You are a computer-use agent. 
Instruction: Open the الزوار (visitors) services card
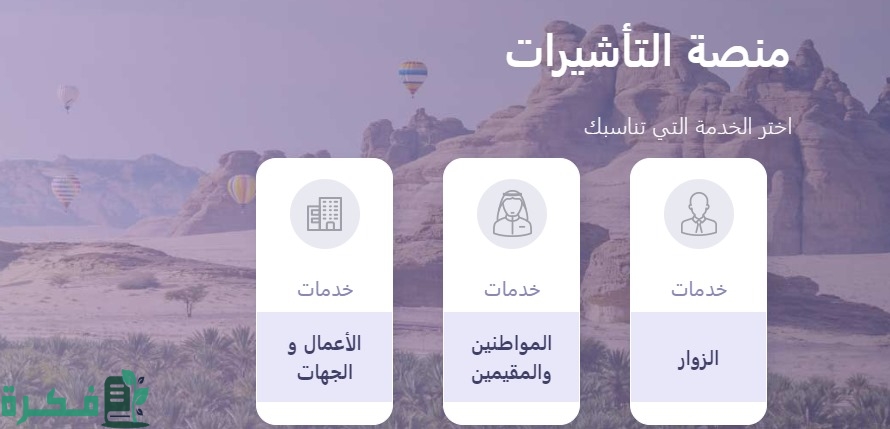pyautogui.click(x=698, y=357)
